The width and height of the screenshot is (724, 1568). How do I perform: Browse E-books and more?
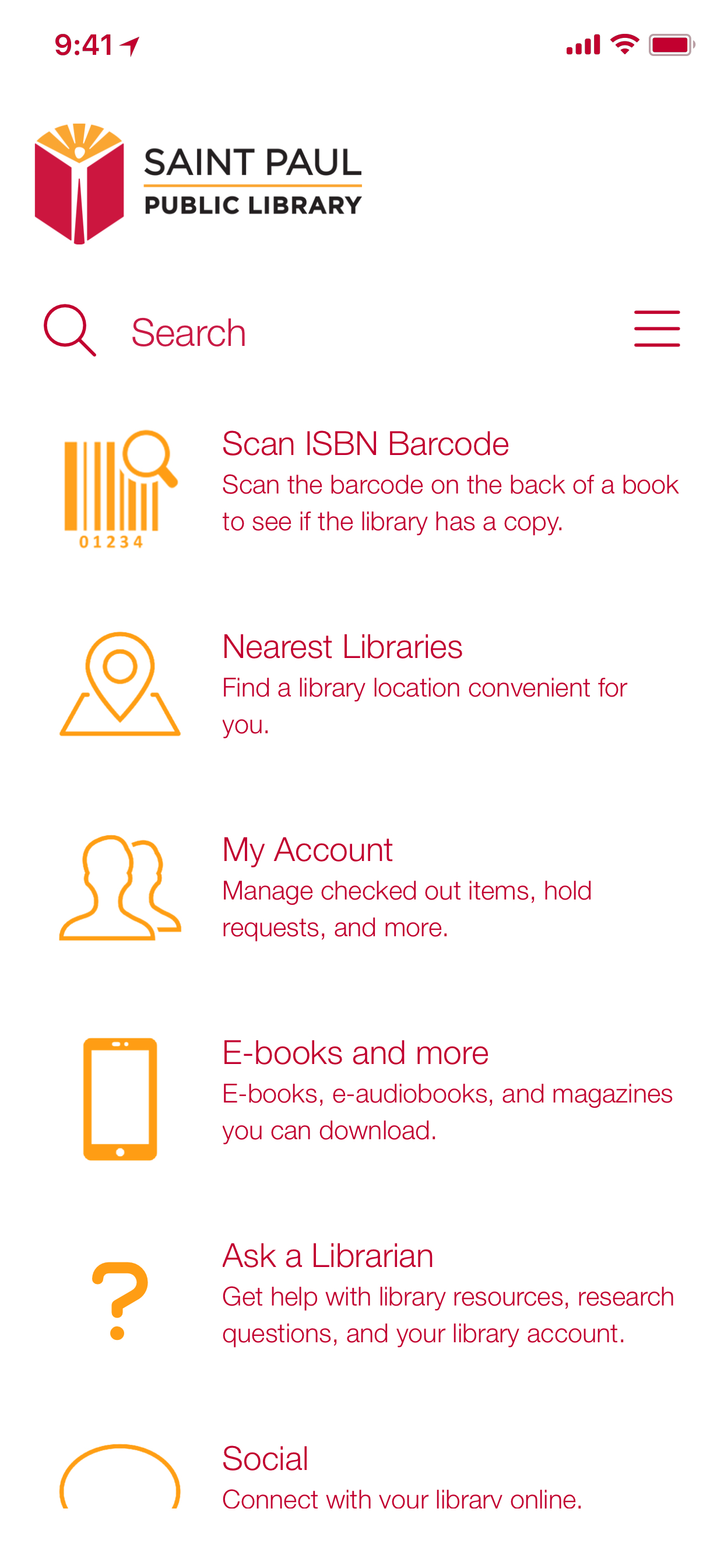tap(354, 1053)
